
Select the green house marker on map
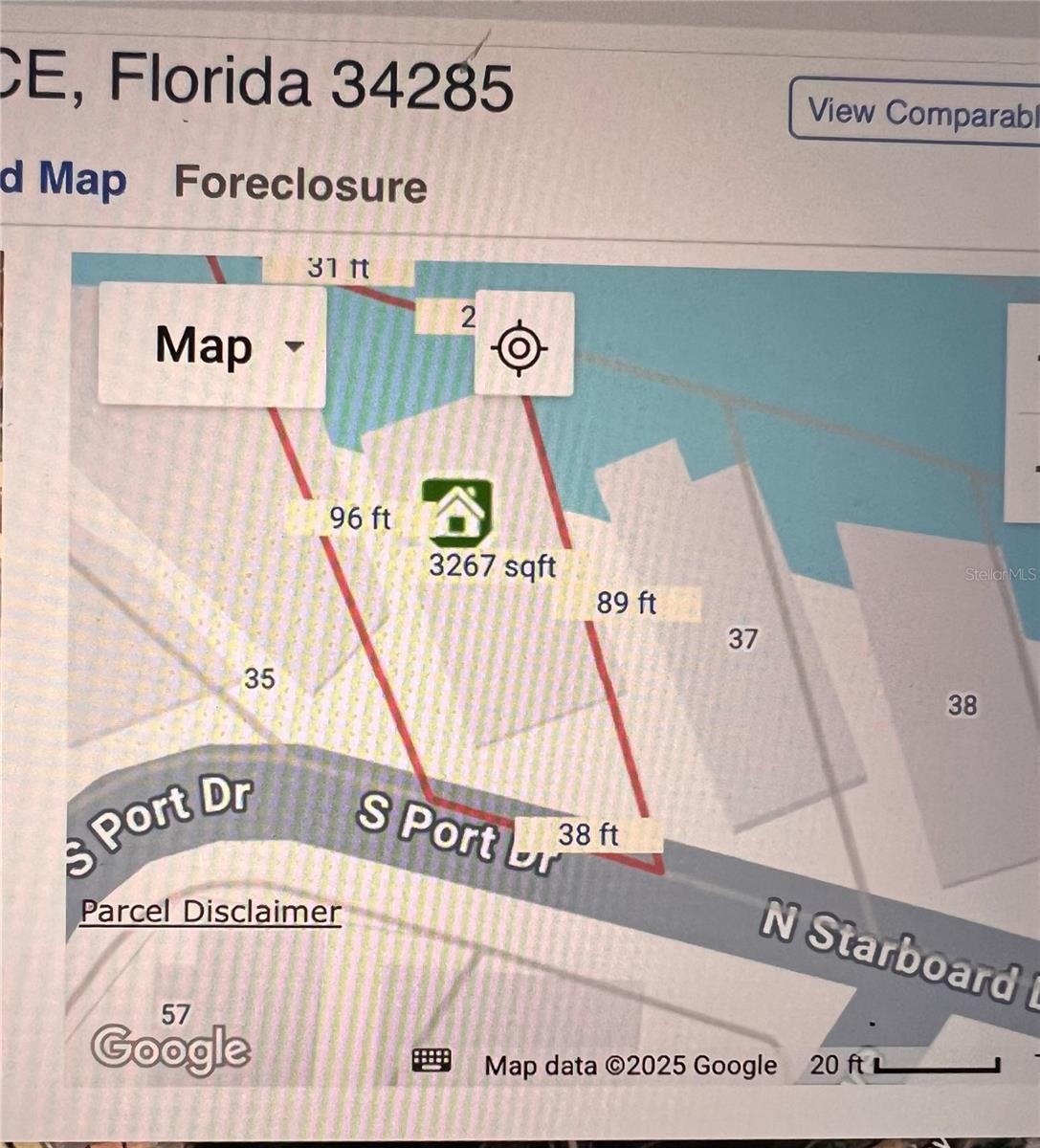pos(457,513)
